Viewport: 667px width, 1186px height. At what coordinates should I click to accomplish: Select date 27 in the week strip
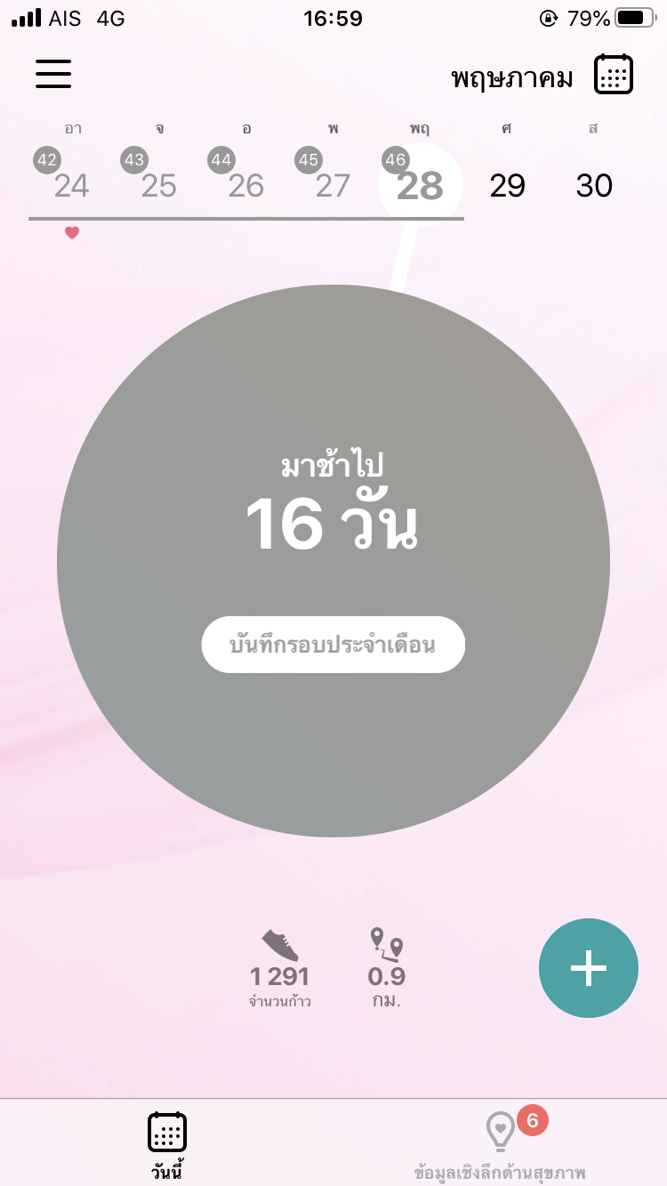pyautogui.click(x=333, y=185)
